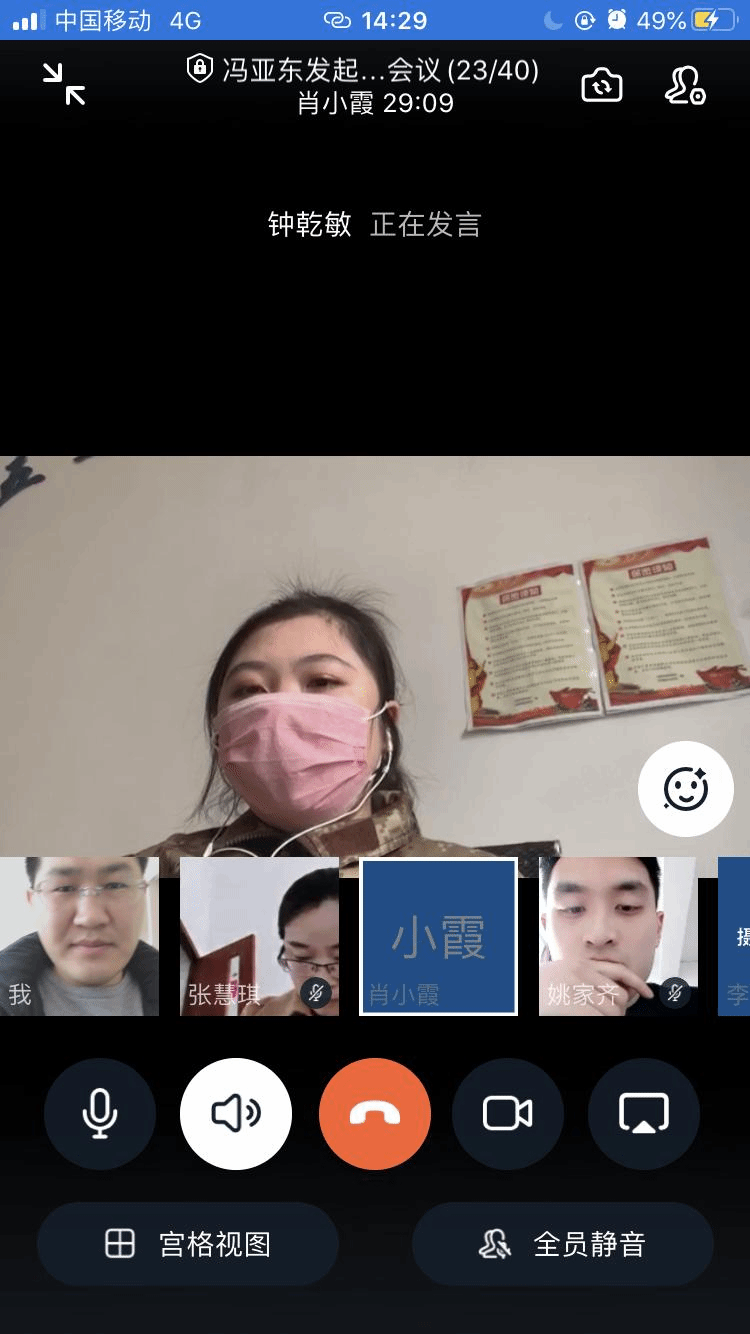Start screen casting
This screenshot has height=1334, width=750.
coord(644,1113)
